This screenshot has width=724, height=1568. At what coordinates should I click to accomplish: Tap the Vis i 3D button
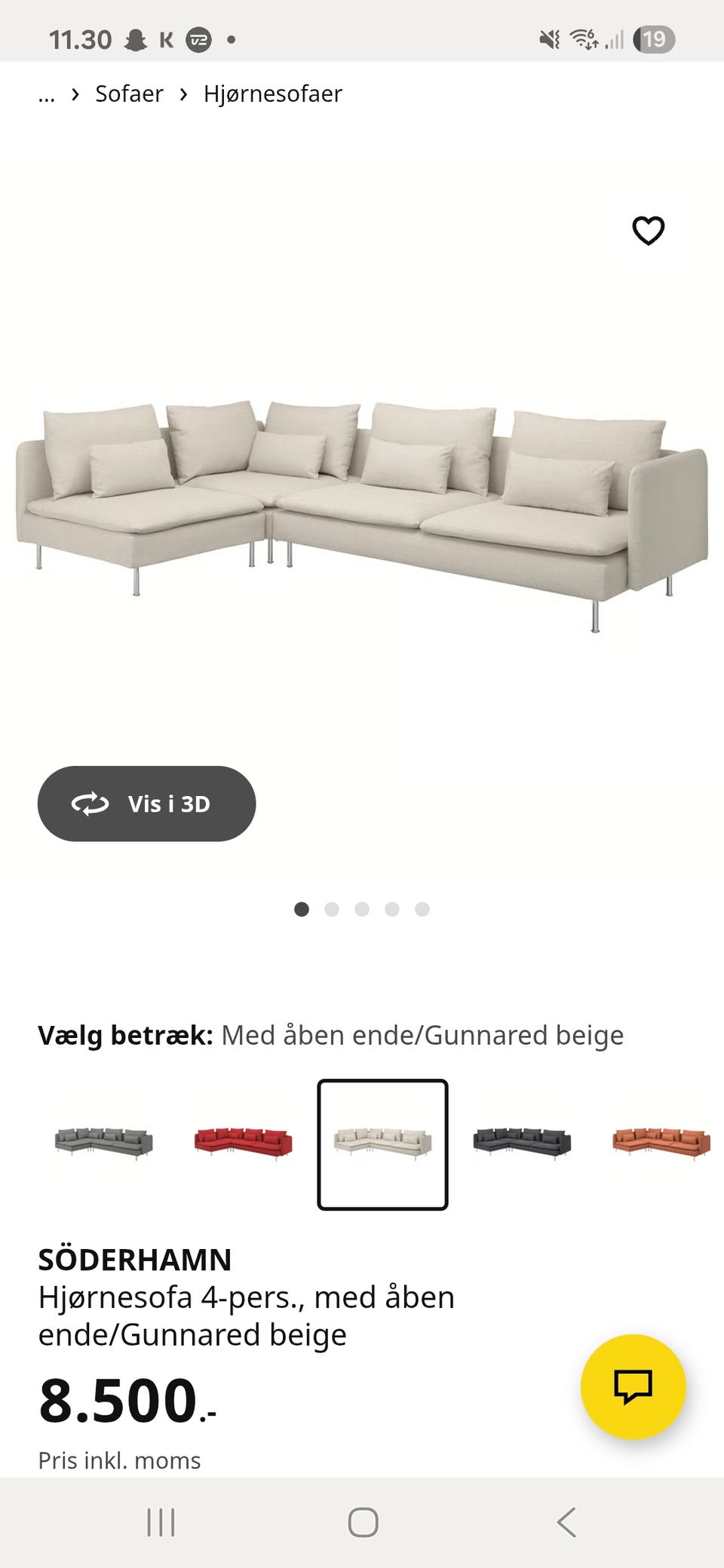tap(146, 804)
